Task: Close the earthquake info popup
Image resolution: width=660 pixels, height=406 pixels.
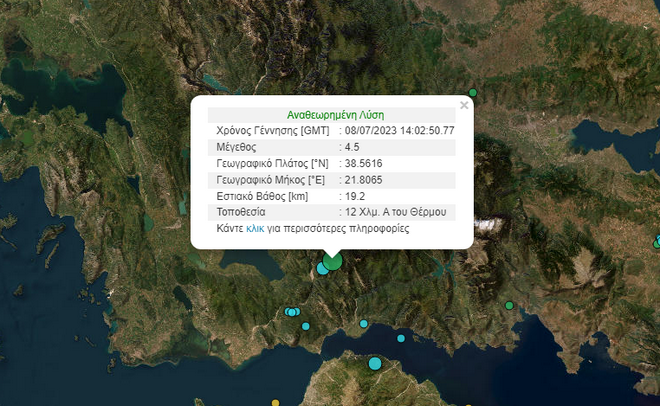Action: click(464, 105)
